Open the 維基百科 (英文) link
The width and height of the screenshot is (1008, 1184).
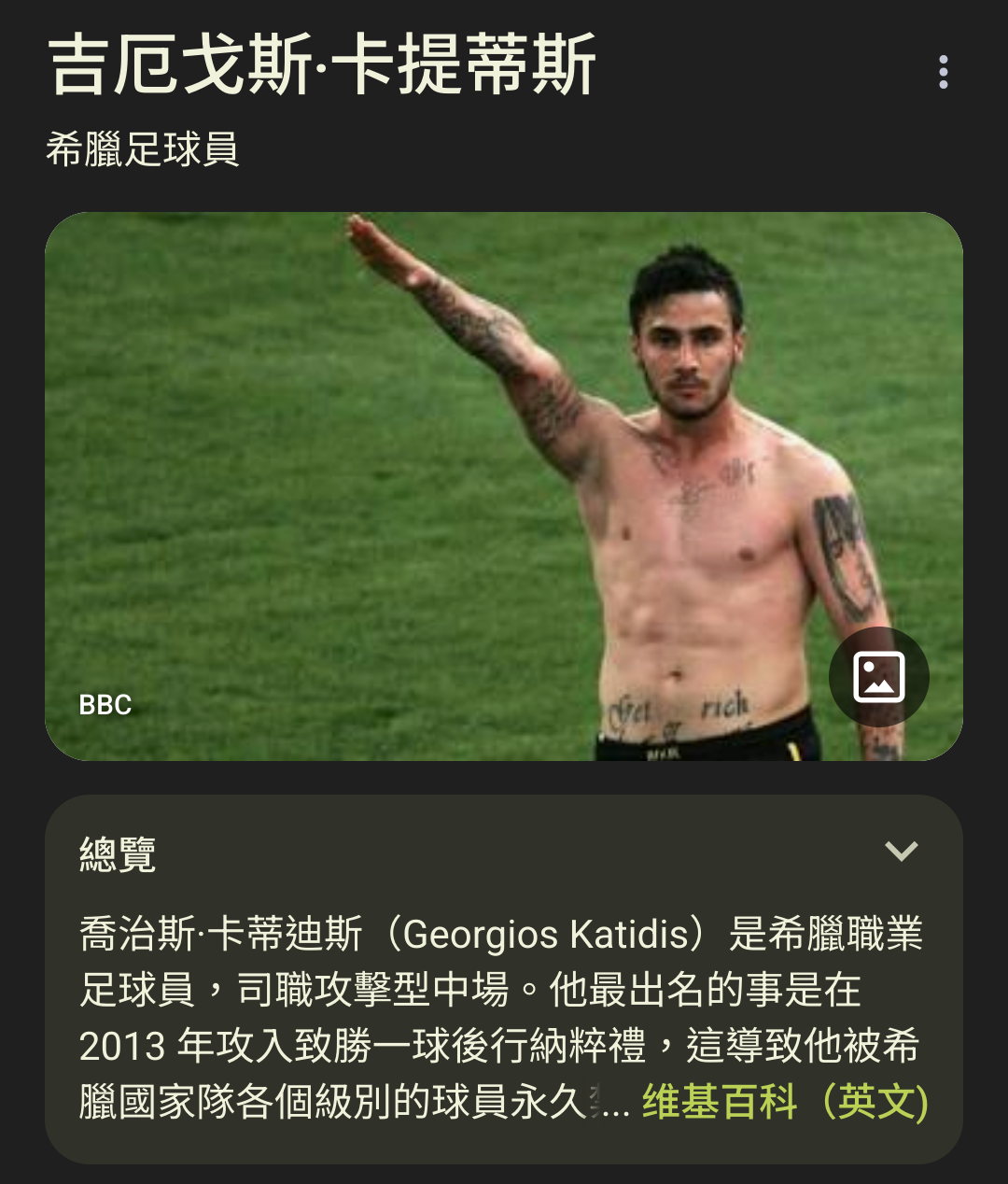(785, 1103)
